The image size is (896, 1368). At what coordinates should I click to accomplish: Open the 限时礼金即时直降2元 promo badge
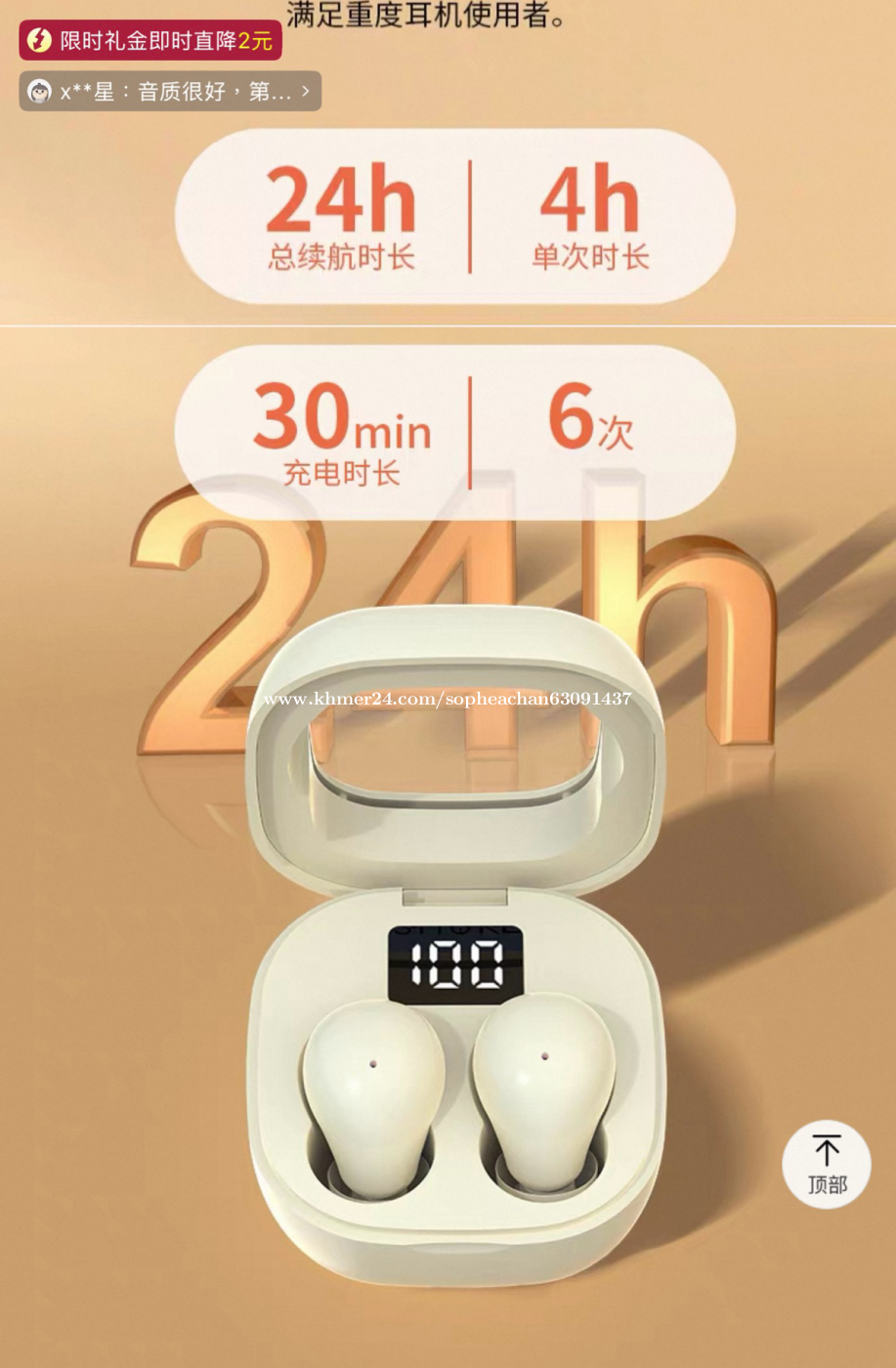point(150,40)
